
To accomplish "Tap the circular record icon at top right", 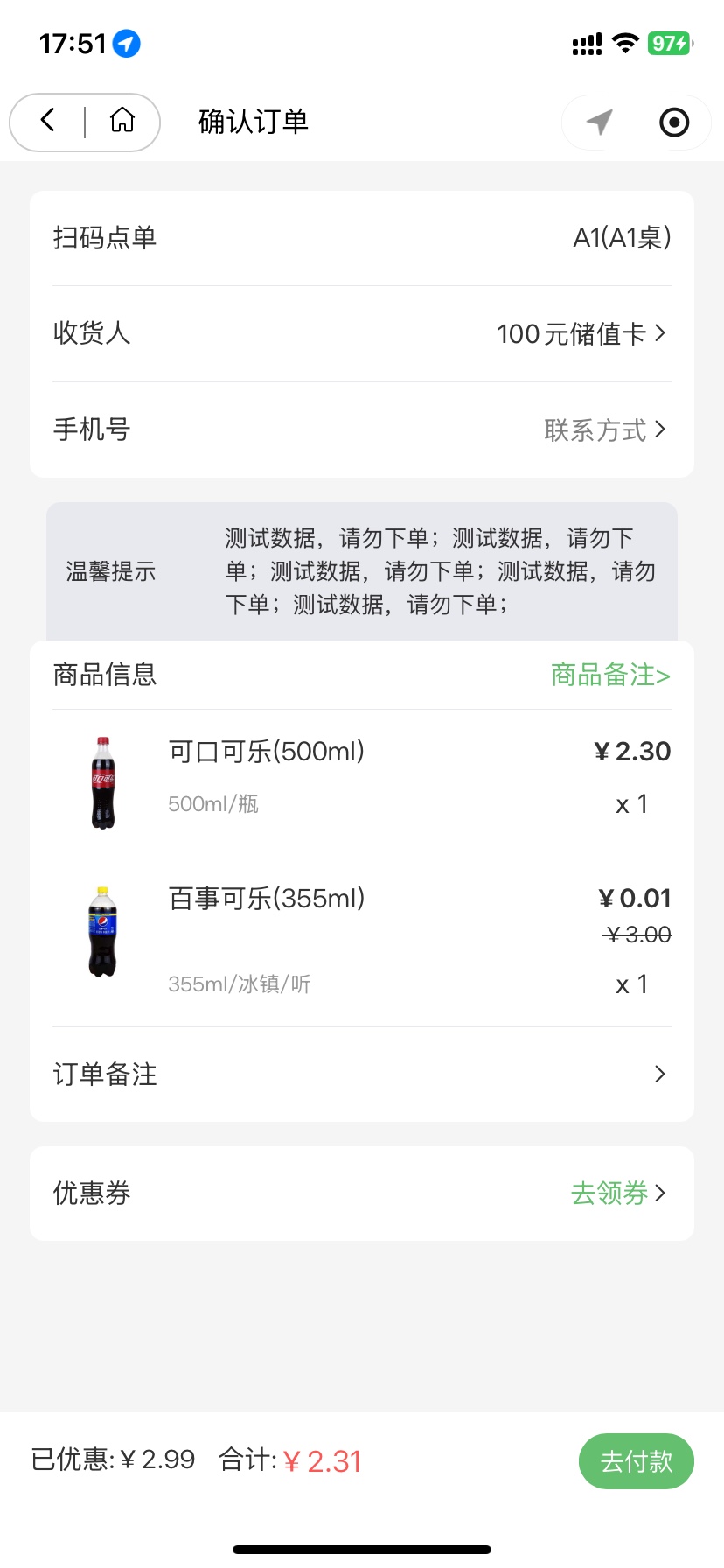I will coord(674,122).
